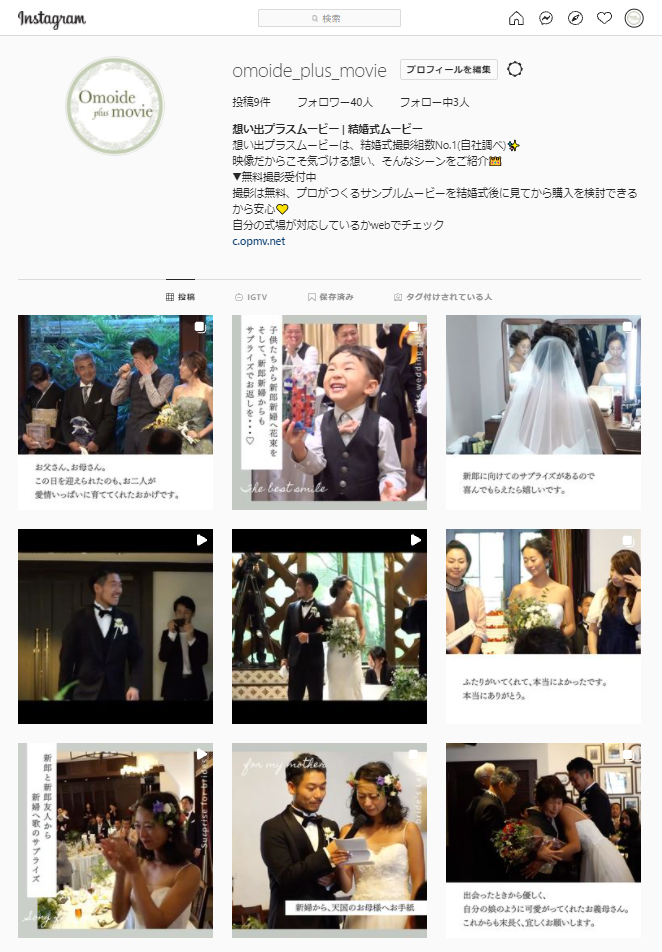The width and height of the screenshot is (662, 952).
Task: Tap the 検索 search box
Action: click(x=329, y=18)
